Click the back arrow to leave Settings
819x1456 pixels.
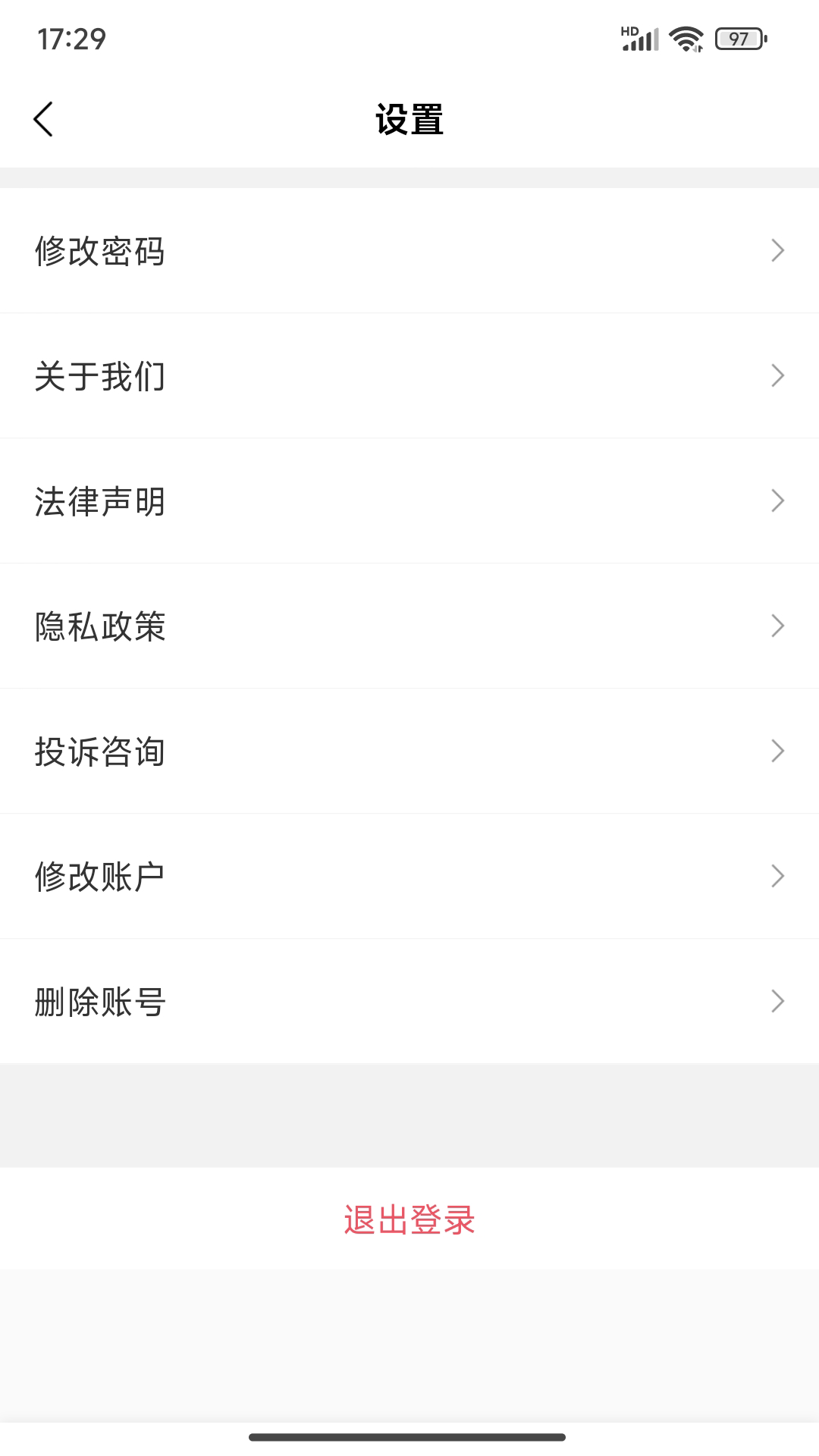[42, 118]
